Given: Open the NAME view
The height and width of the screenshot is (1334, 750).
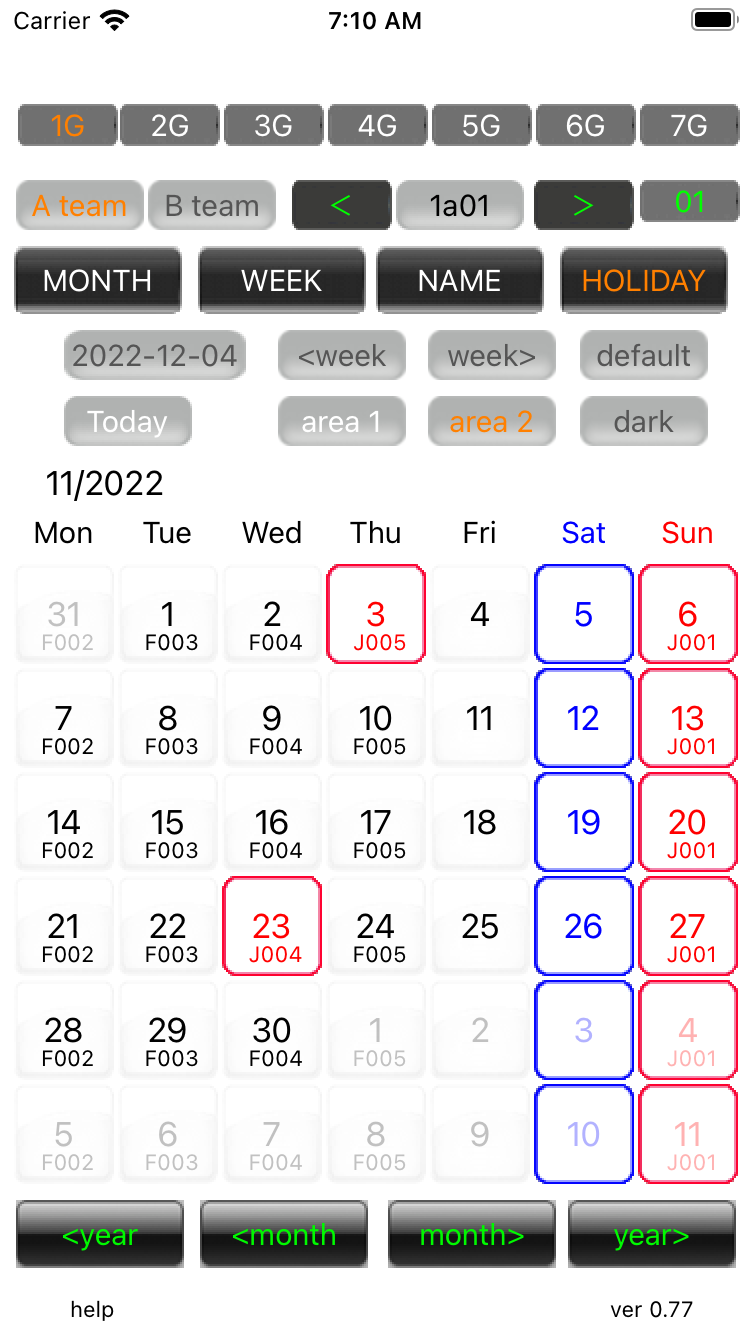Looking at the screenshot, I should (460, 281).
